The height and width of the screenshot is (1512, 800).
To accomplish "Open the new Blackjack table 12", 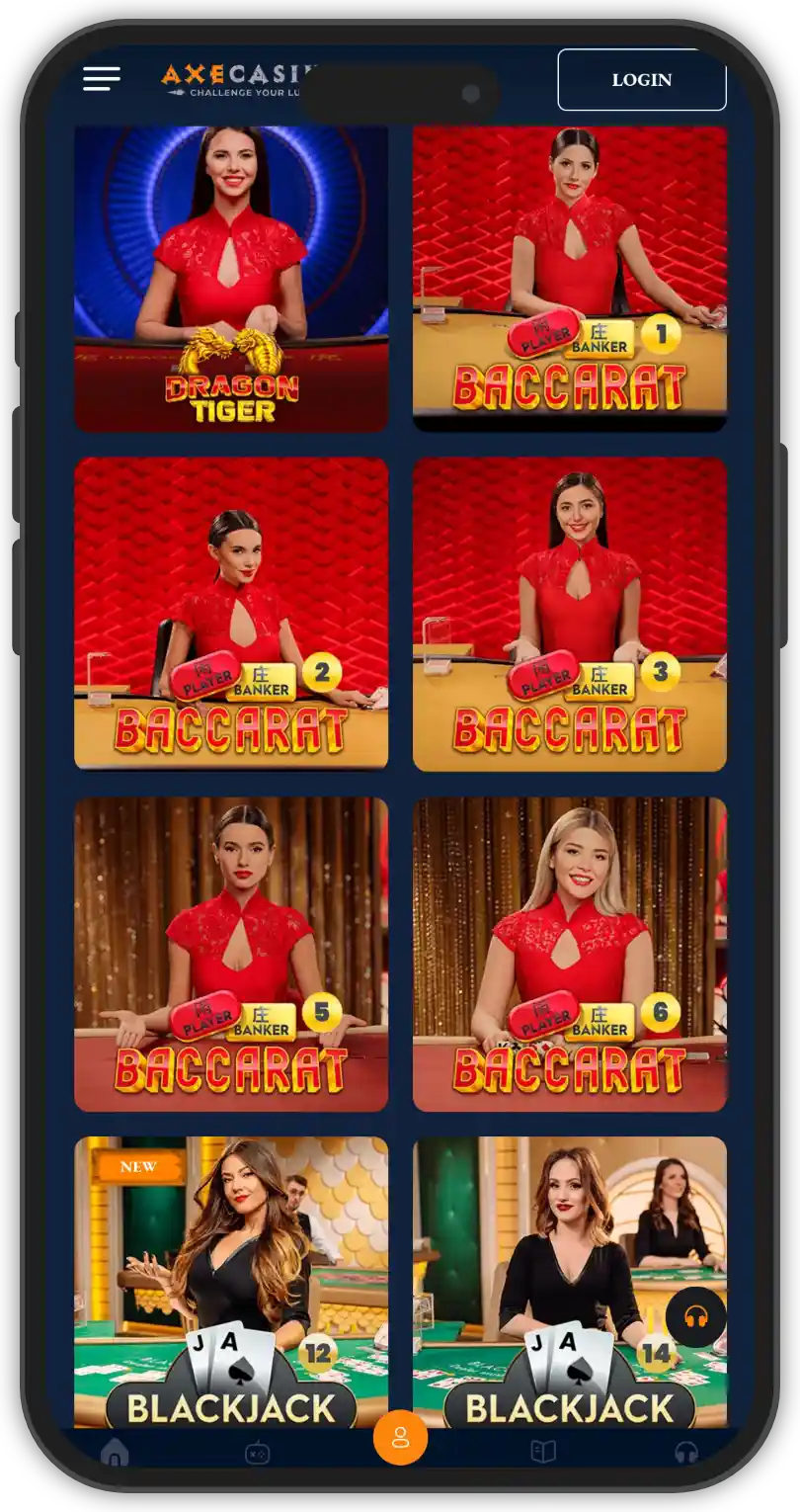I will [x=231, y=1281].
